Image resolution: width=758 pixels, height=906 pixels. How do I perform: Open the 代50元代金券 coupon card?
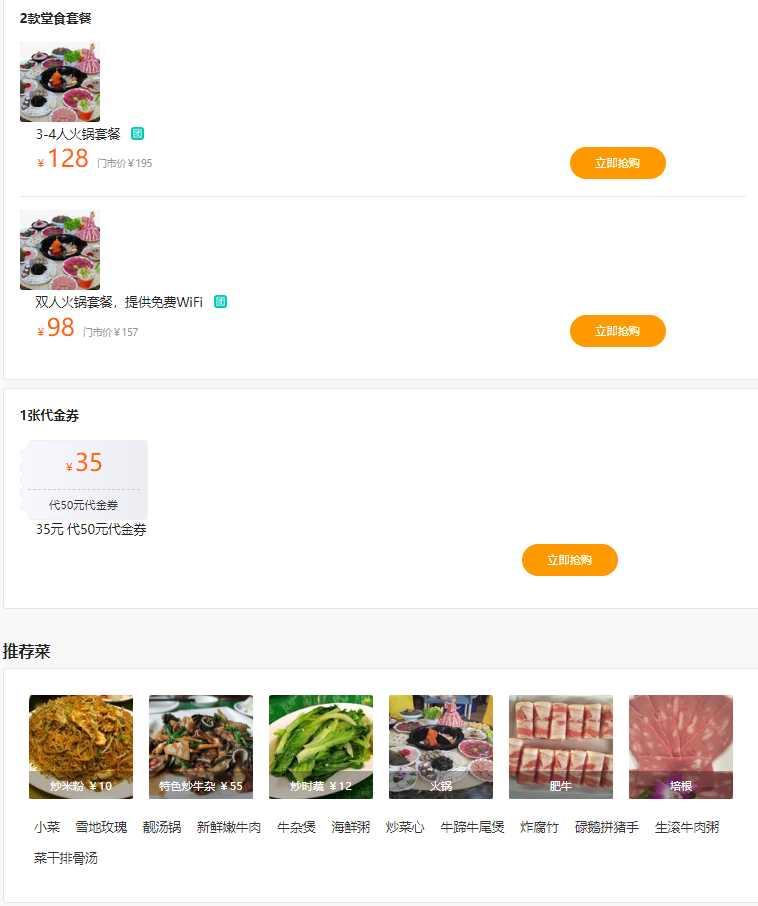[x=84, y=480]
